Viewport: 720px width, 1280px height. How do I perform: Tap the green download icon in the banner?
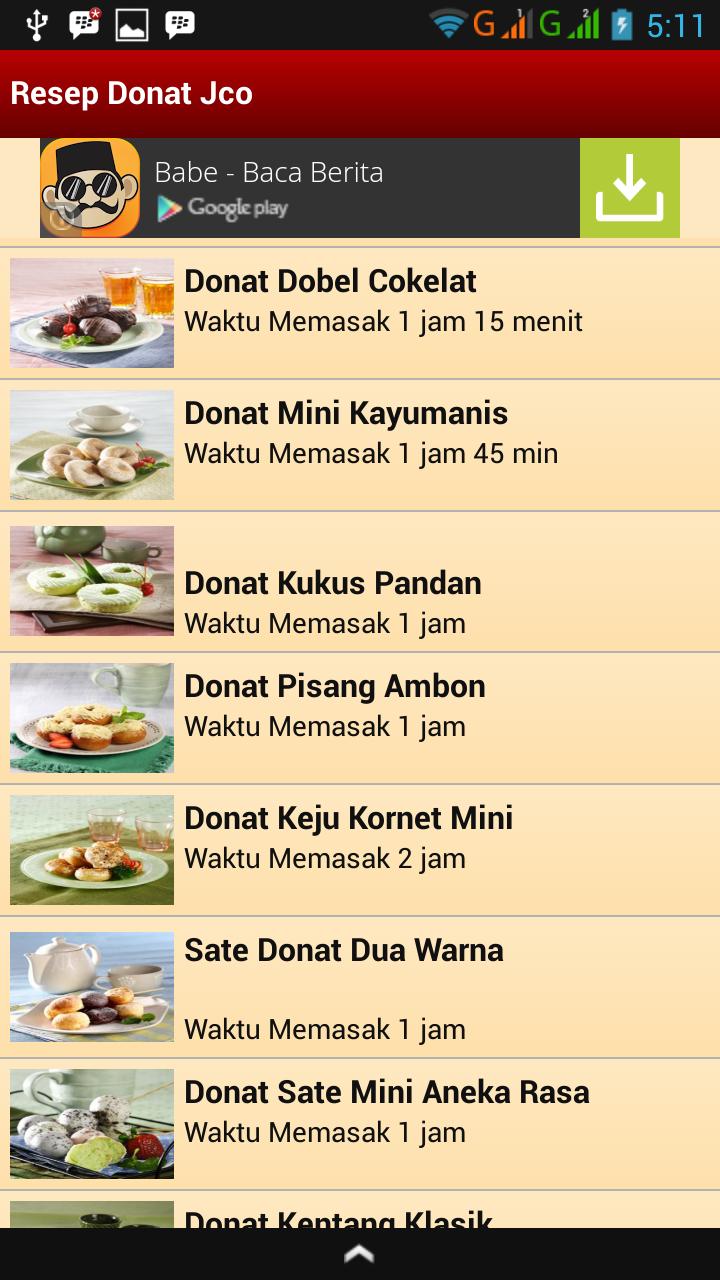[629, 187]
